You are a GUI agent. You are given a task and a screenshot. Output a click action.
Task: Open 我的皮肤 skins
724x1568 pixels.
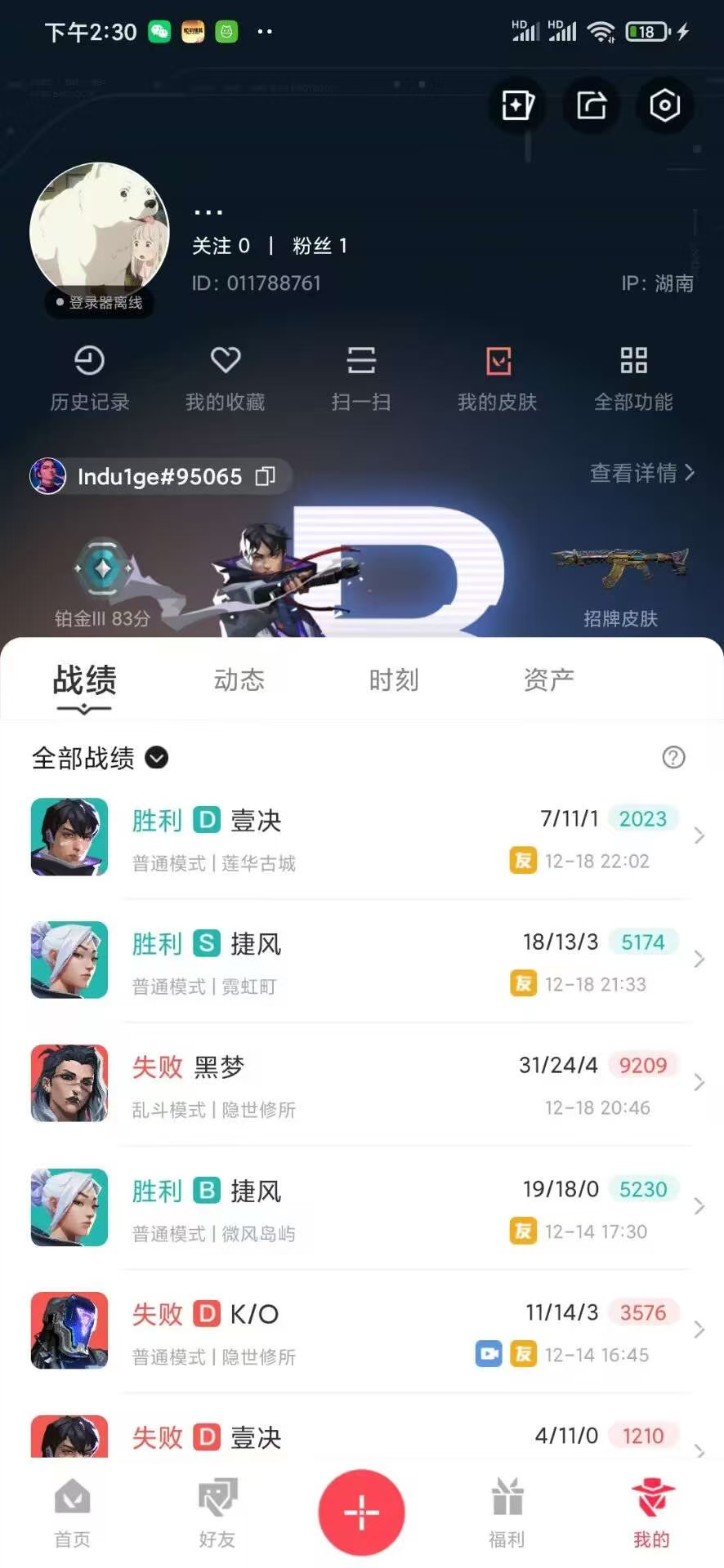pos(497,377)
